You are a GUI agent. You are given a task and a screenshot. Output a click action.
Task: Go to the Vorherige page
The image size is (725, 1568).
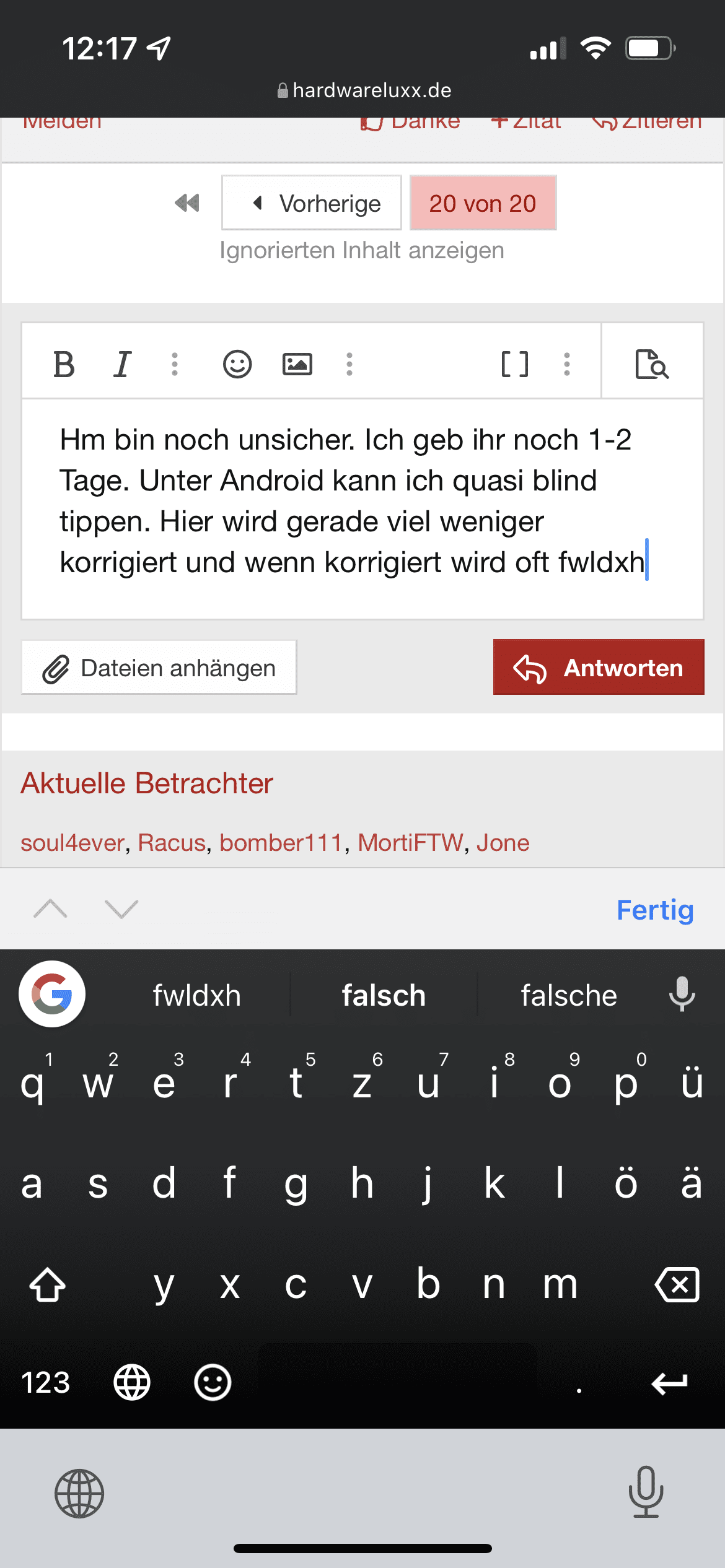tap(312, 203)
